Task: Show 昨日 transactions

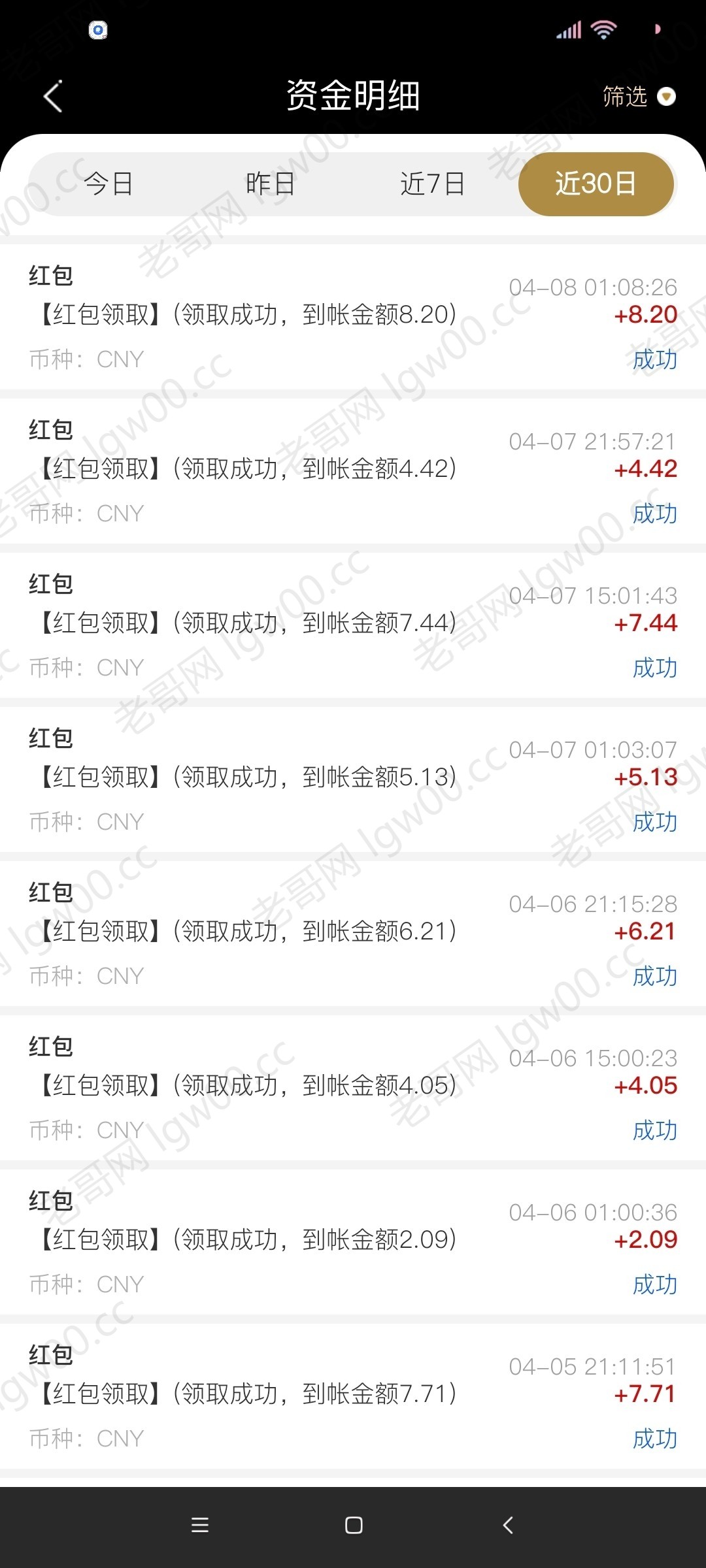Action: tap(270, 184)
